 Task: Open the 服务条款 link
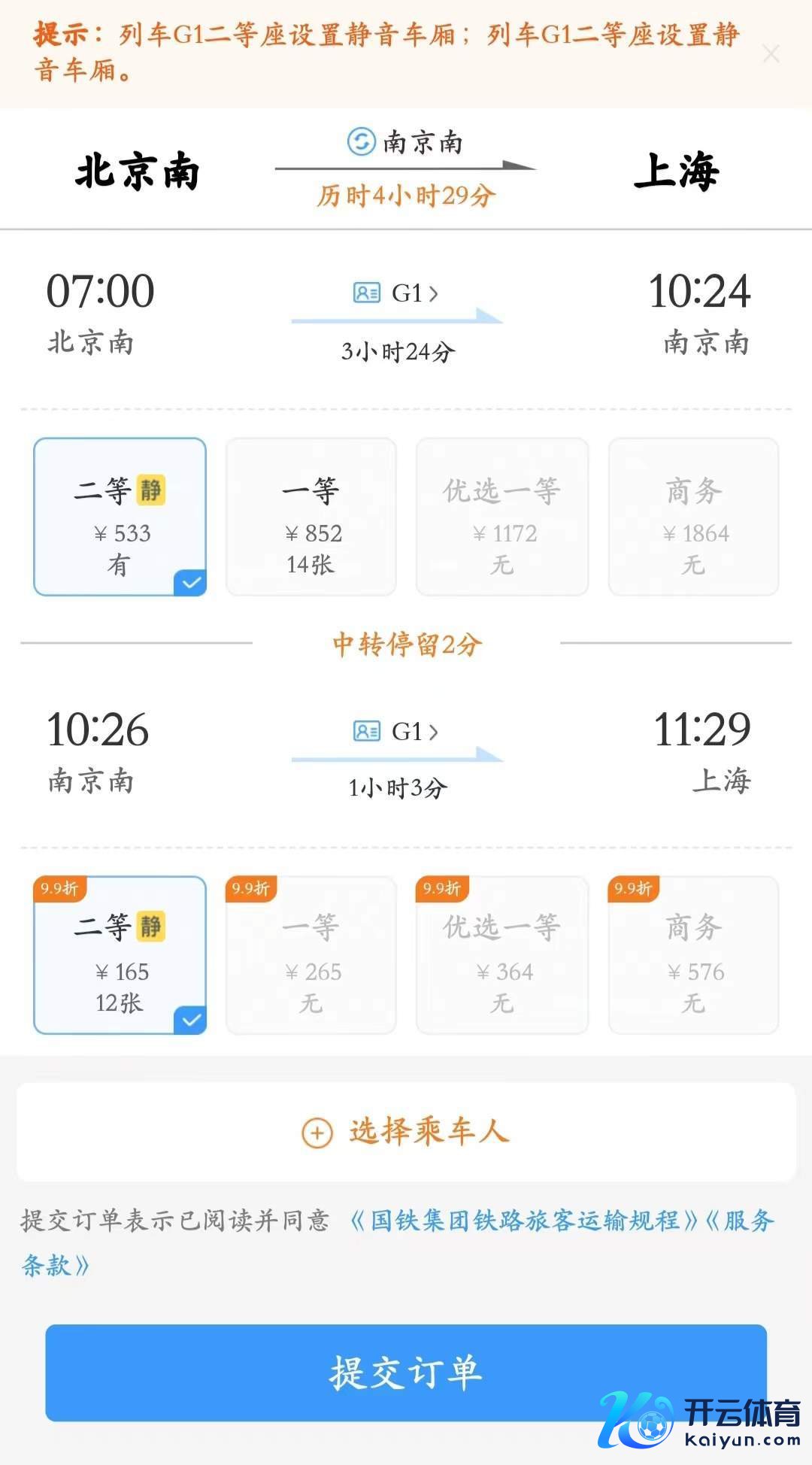click(x=738, y=1220)
